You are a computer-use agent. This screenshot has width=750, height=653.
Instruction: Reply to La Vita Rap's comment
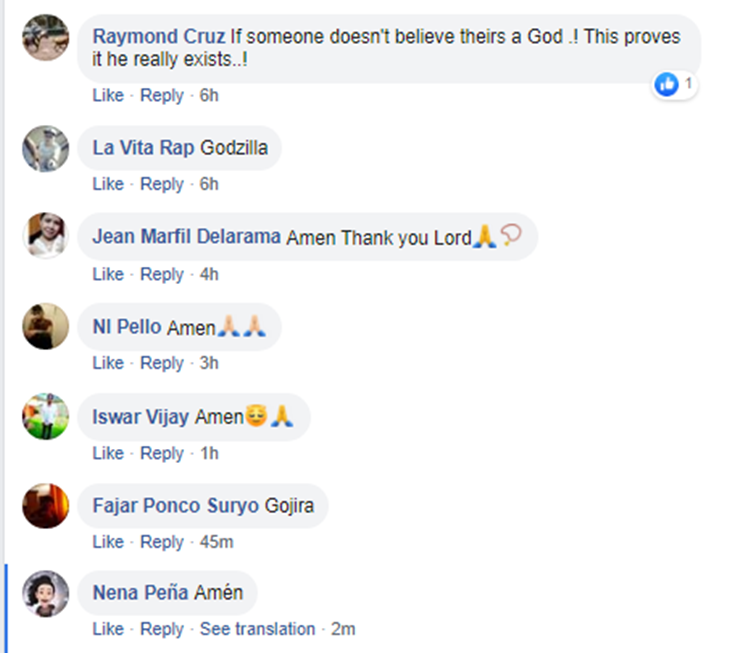(161, 184)
